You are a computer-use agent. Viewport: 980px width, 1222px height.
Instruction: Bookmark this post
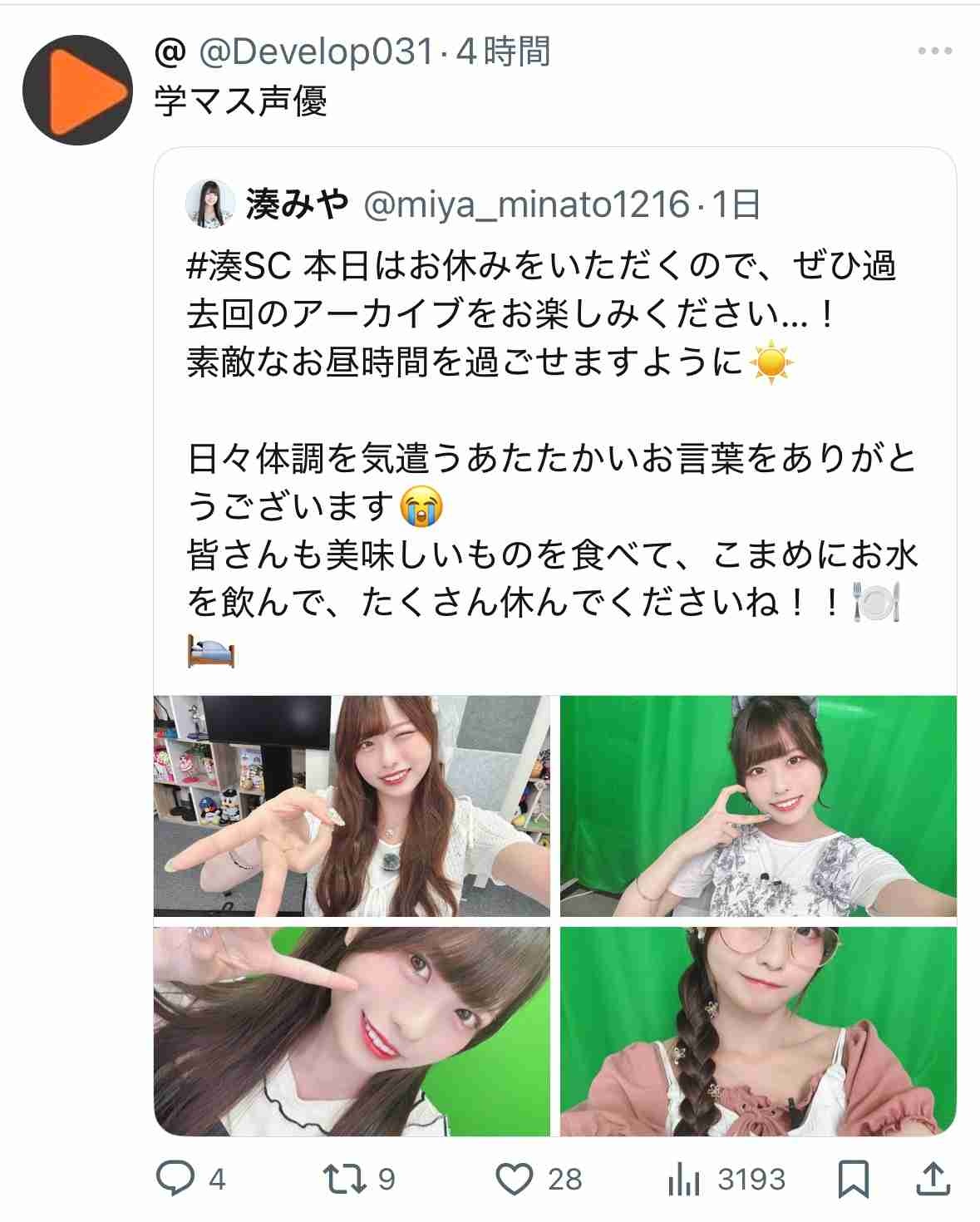853,1178
